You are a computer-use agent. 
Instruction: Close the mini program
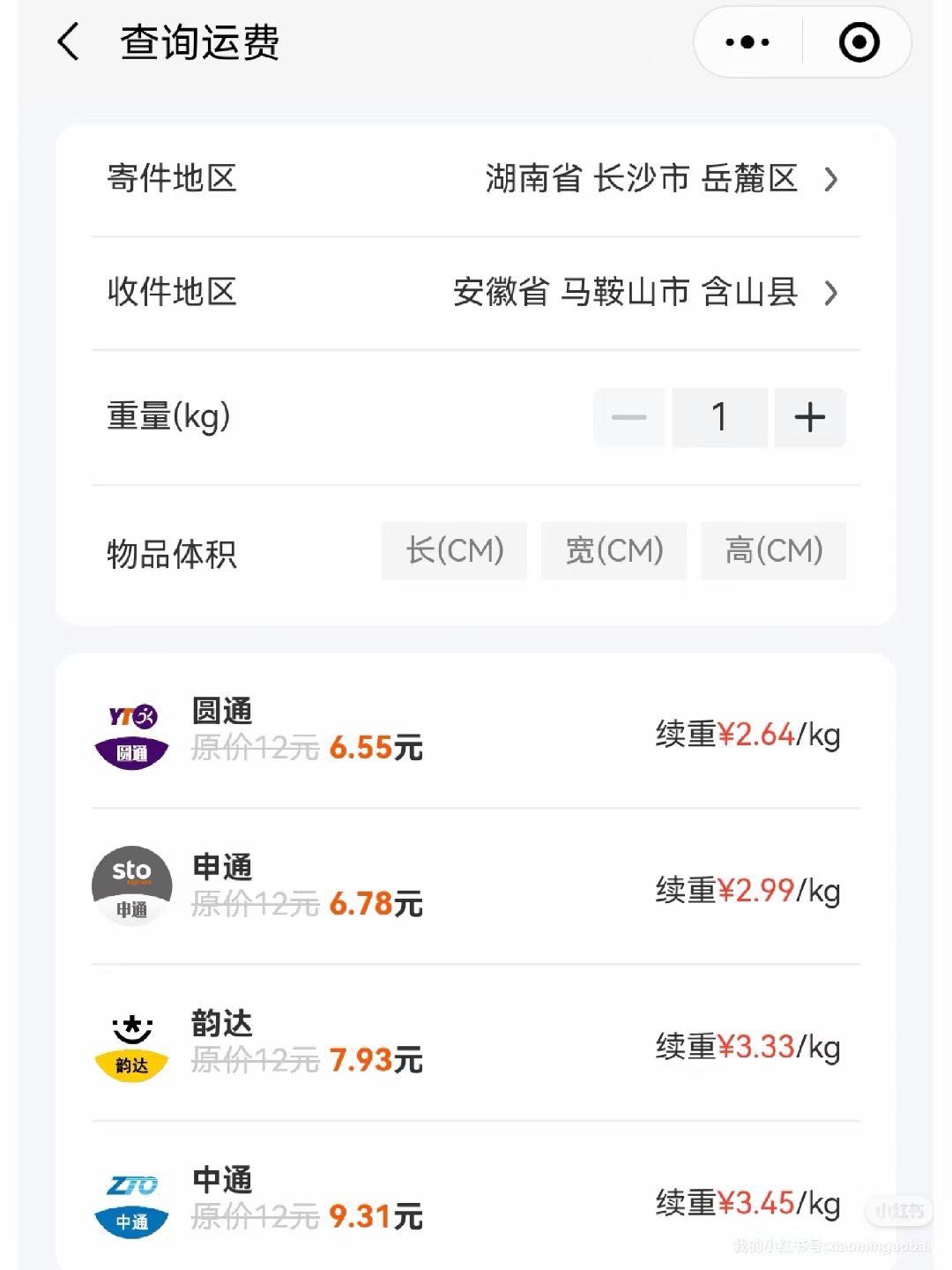click(x=859, y=42)
